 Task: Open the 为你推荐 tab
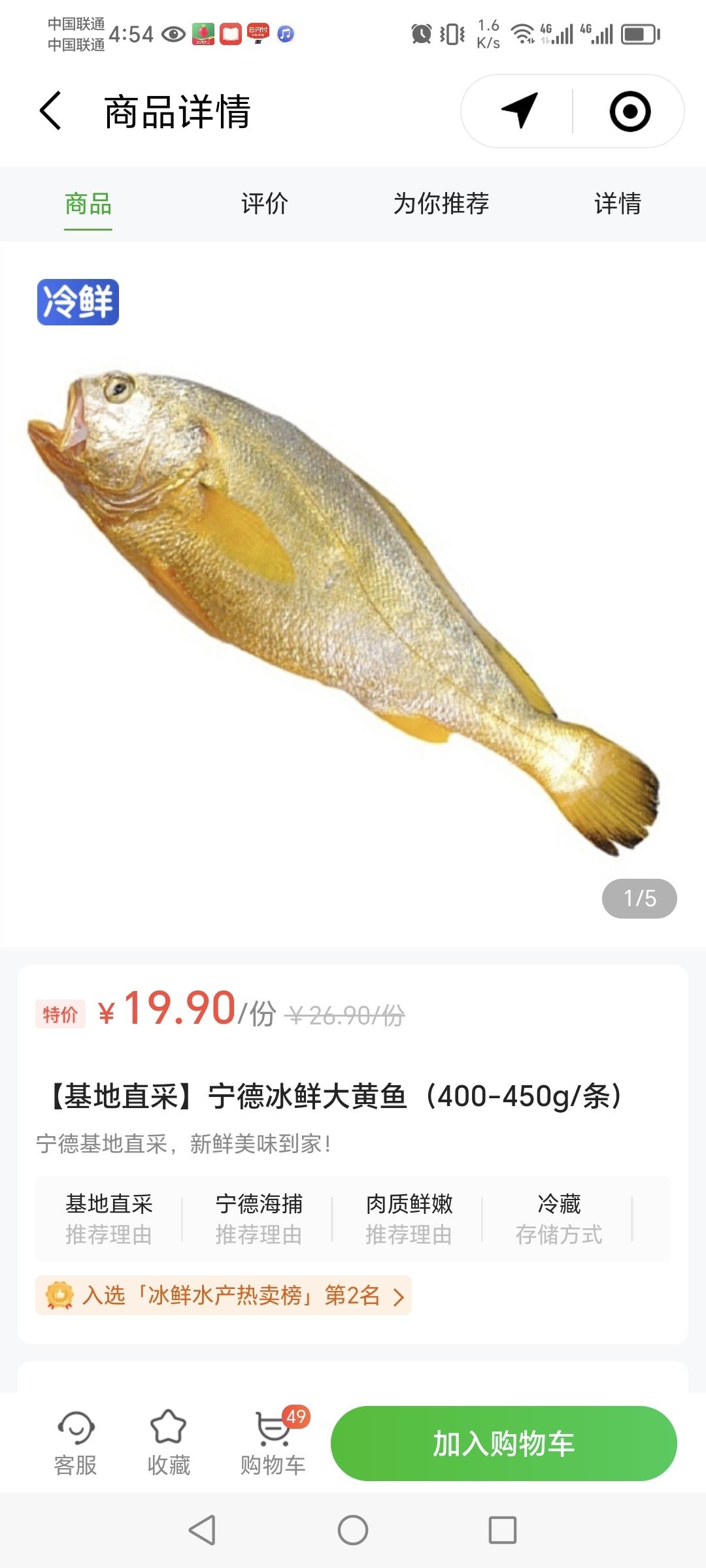(x=441, y=204)
